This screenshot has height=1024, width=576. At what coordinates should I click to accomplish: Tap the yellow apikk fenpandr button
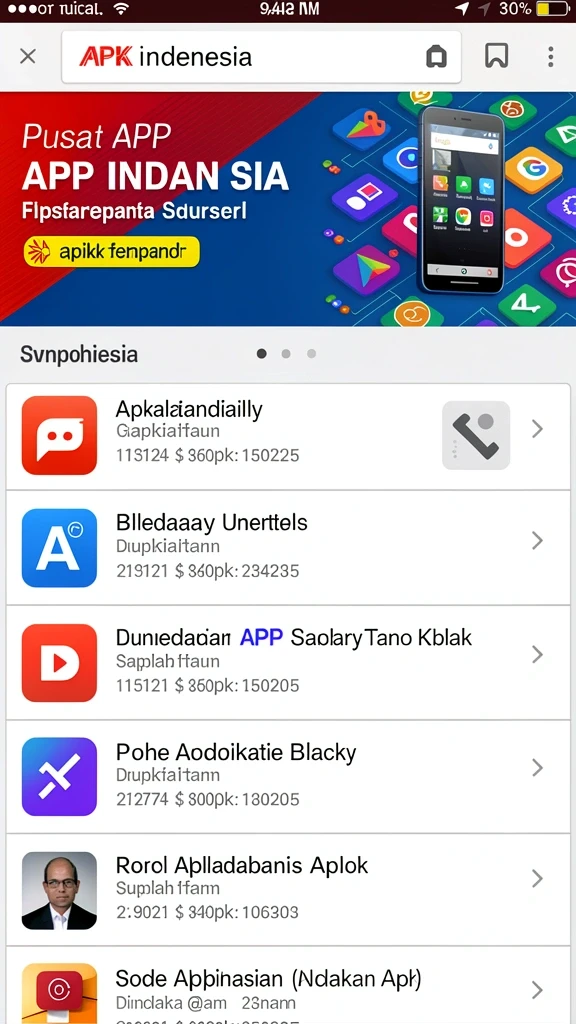pyautogui.click(x=111, y=251)
